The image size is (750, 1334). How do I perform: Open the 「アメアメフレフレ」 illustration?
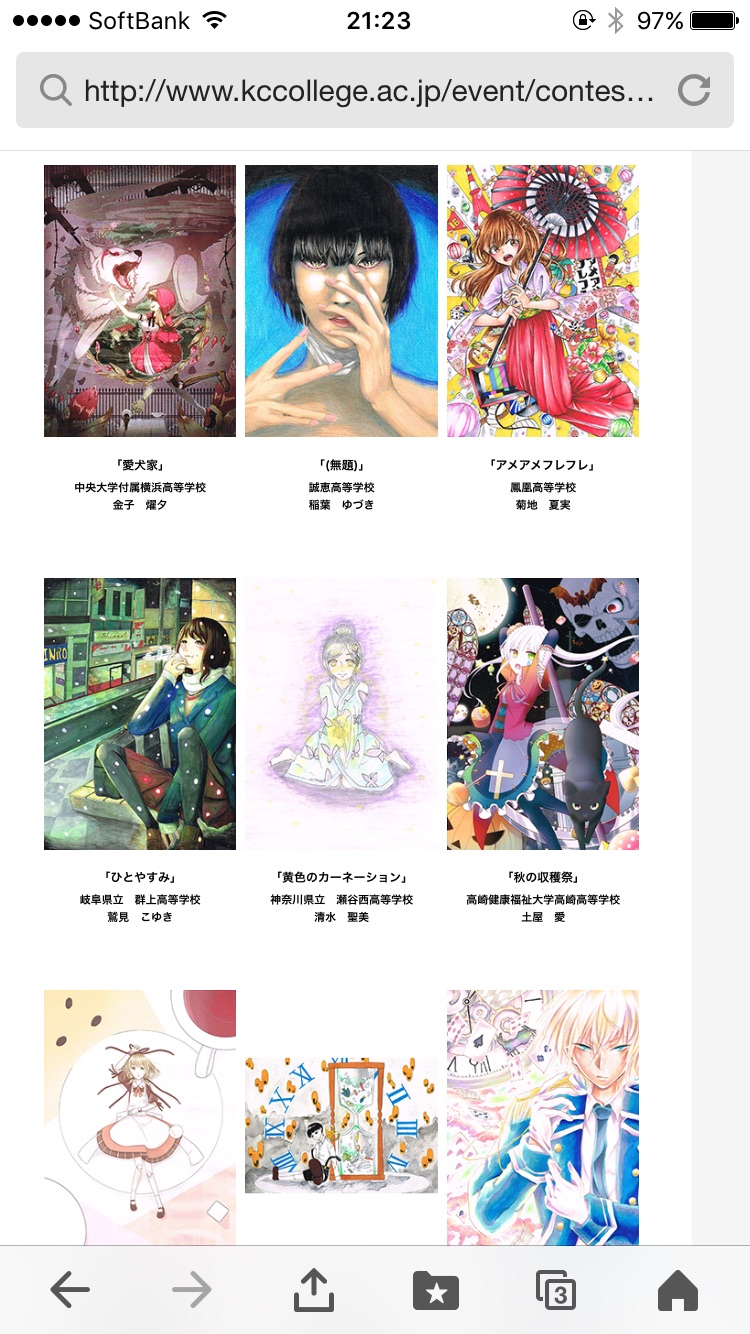point(543,301)
